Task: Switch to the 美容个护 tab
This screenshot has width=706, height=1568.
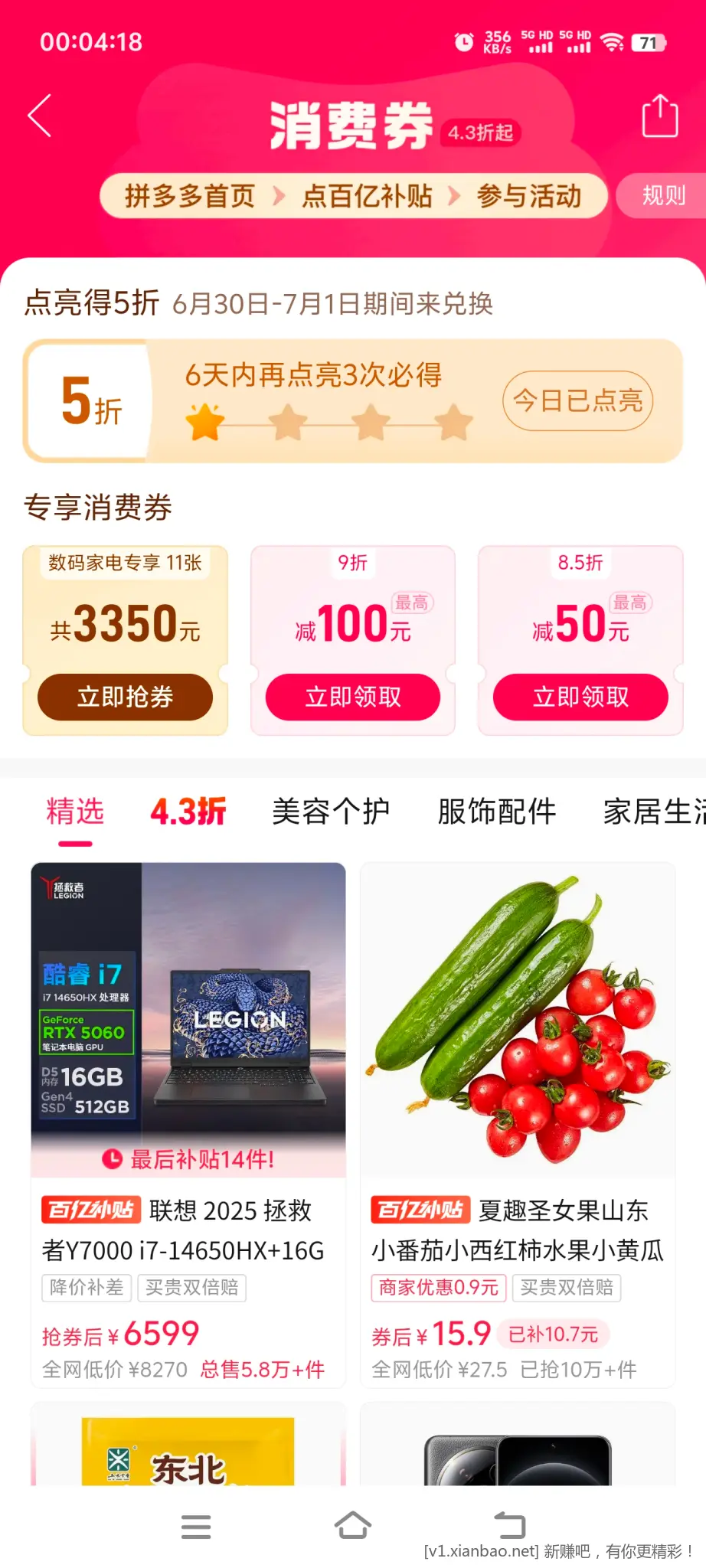Action: [x=331, y=812]
